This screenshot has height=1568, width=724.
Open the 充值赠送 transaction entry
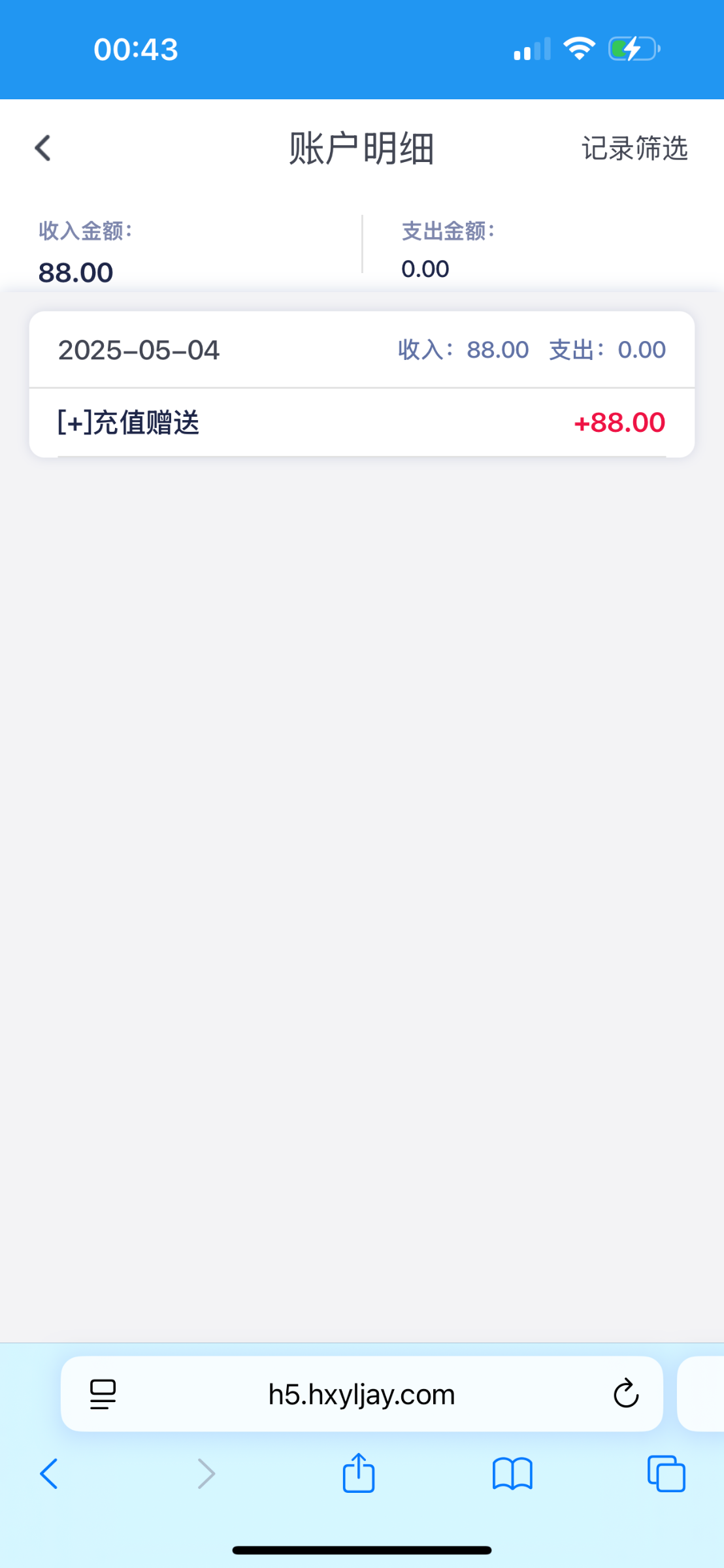[361, 423]
